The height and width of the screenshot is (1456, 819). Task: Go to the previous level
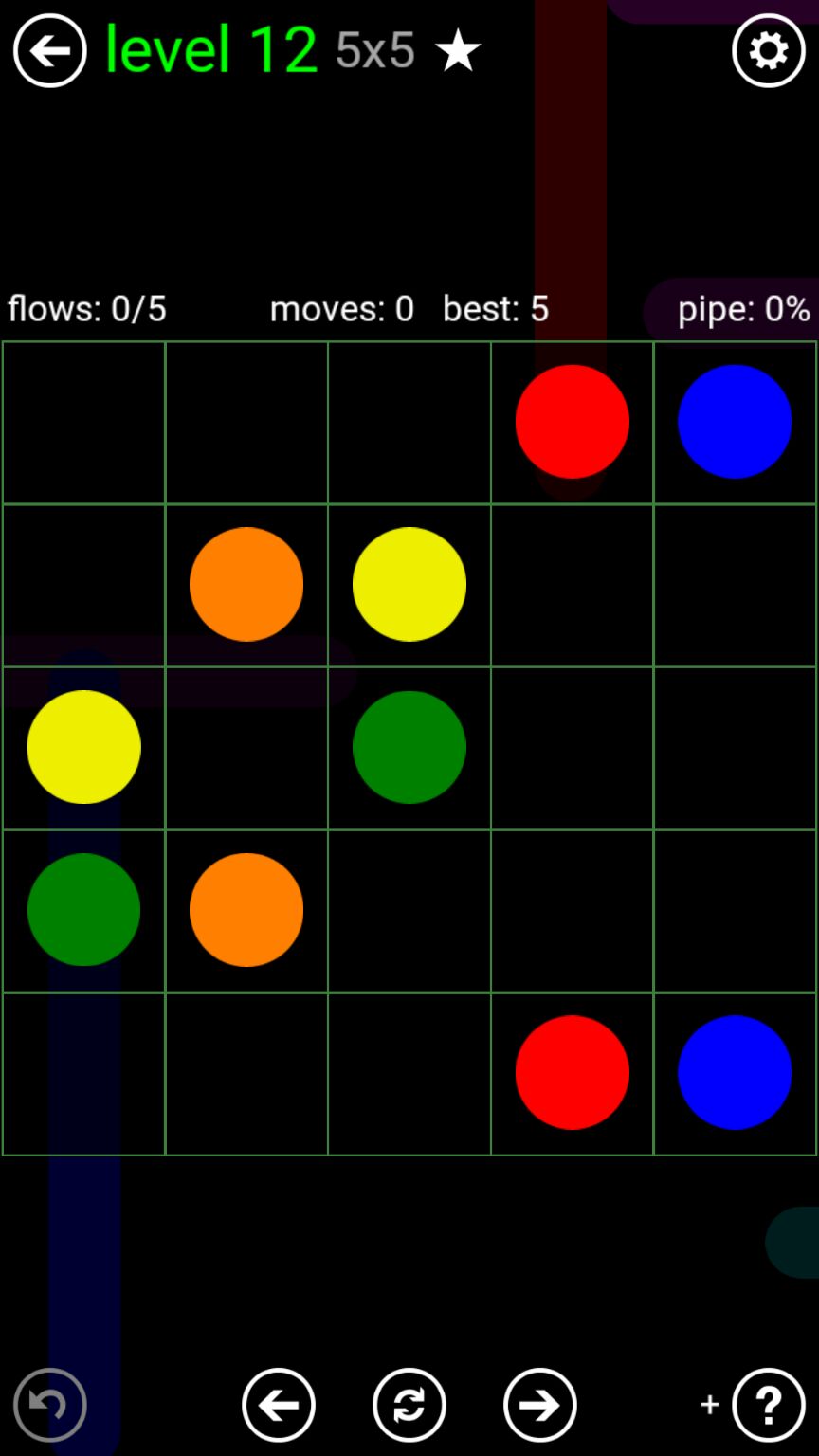click(279, 1405)
